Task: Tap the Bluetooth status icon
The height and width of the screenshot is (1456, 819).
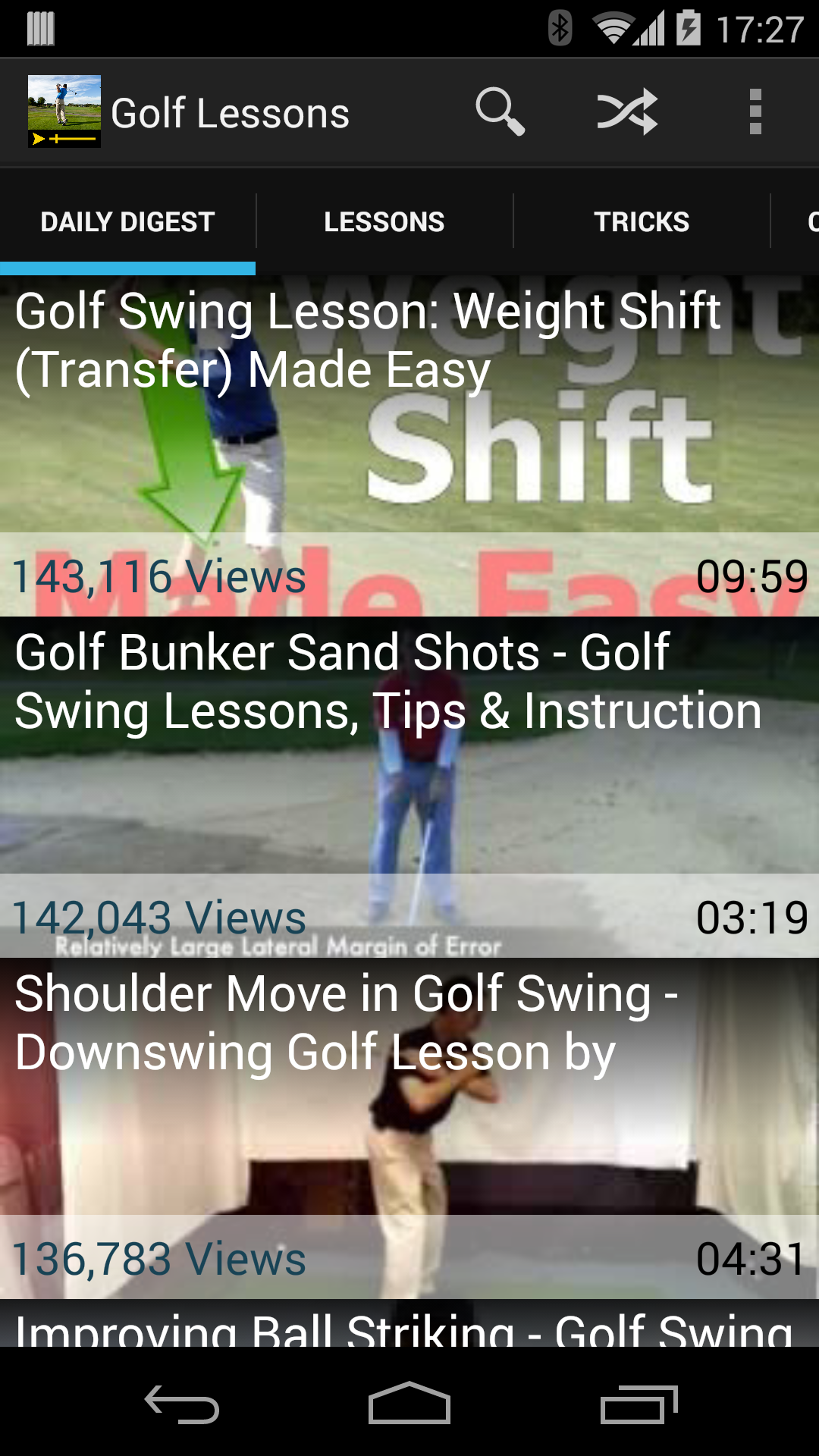Action: point(561,24)
